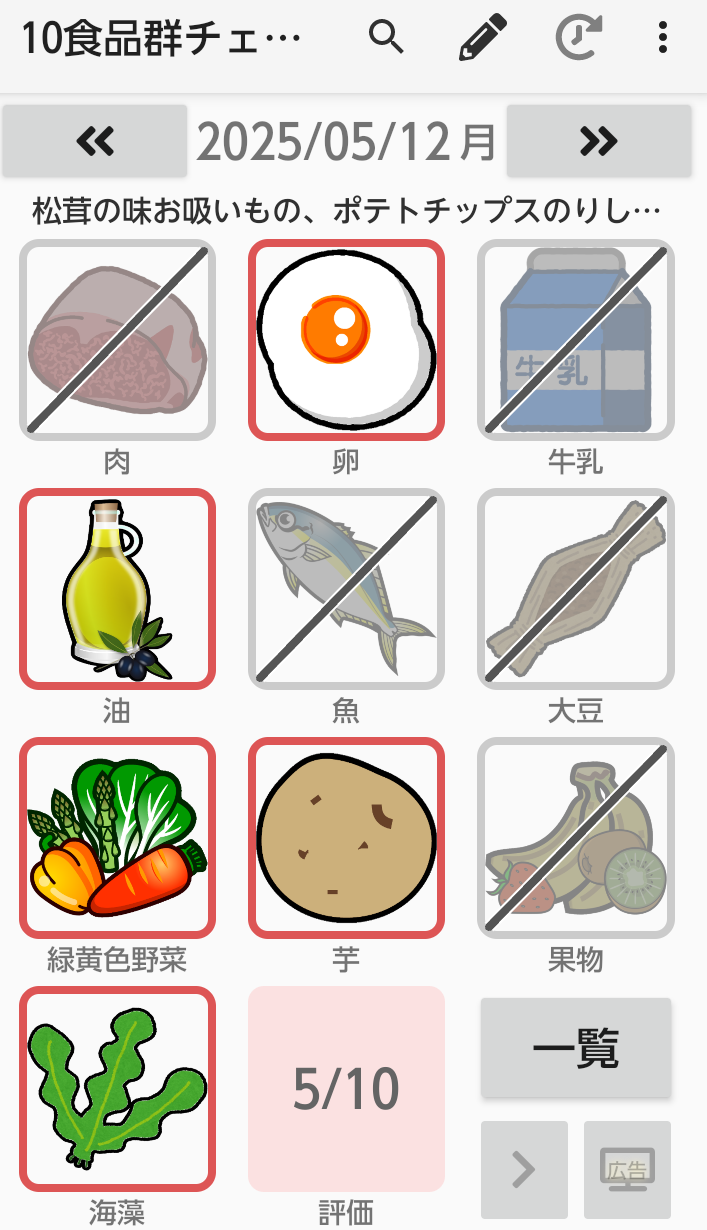The width and height of the screenshot is (707, 1230).
Task: Mark the 牛乳 (milk) tile as eaten
Action: coord(575,340)
